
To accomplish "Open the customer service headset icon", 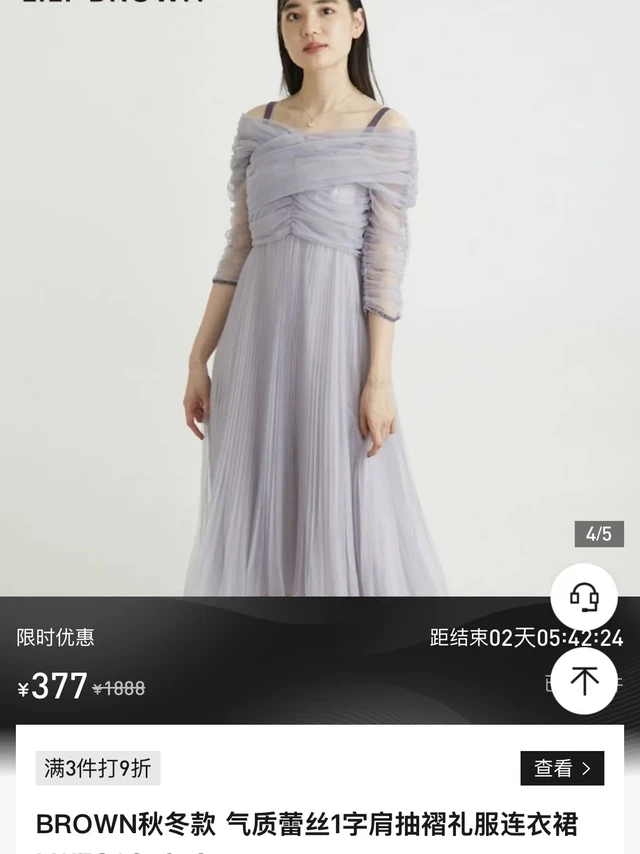I will (584, 597).
